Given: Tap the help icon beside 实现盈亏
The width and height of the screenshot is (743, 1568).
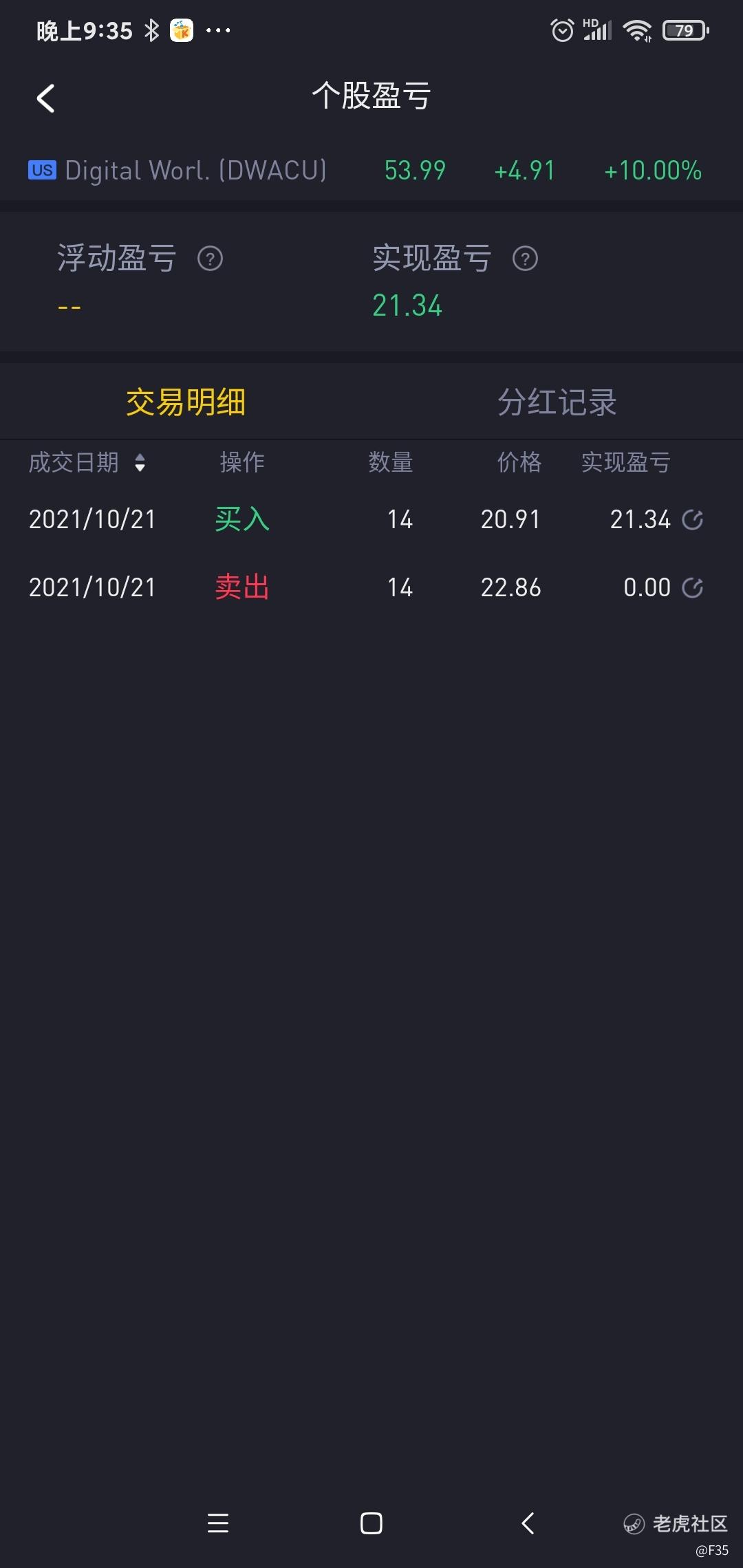Looking at the screenshot, I should coord(525,259).
